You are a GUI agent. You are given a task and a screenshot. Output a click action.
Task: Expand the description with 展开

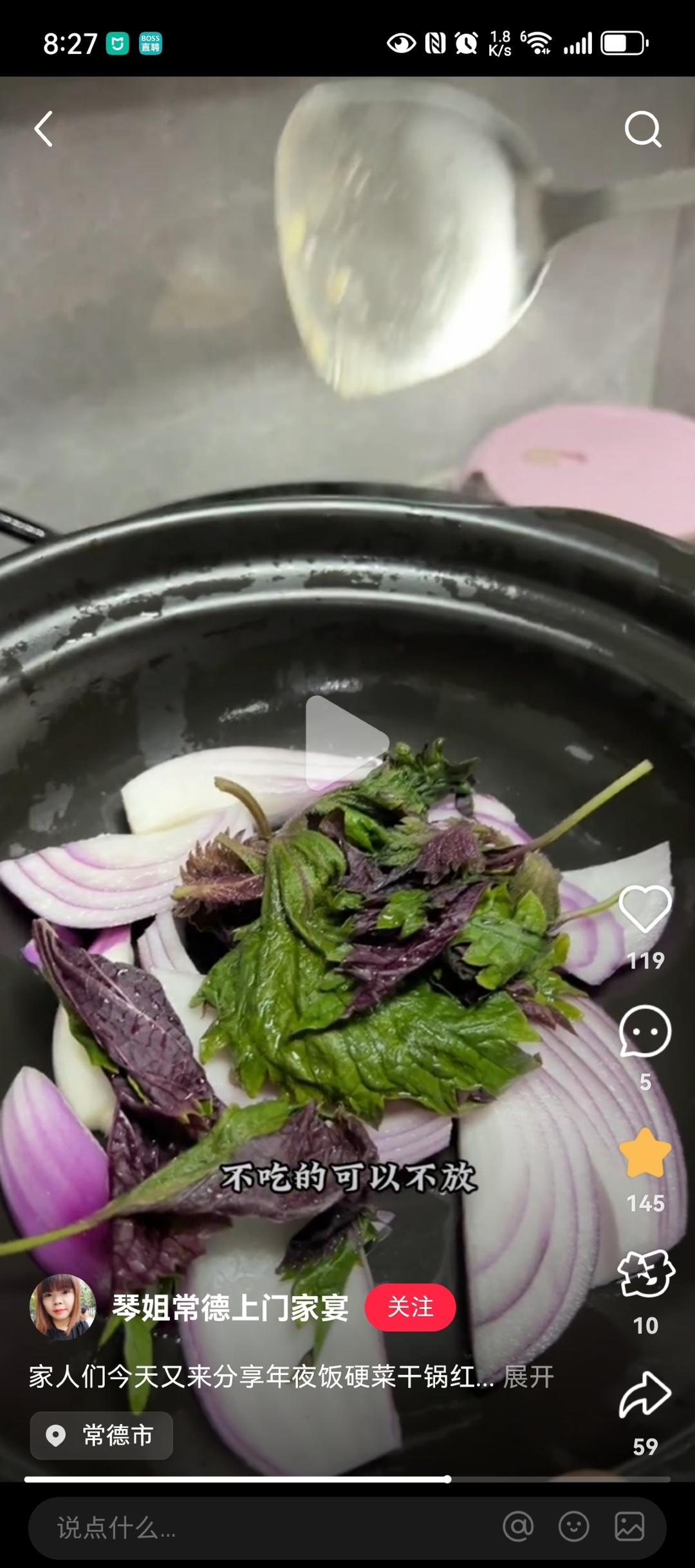coord(528,1377)
